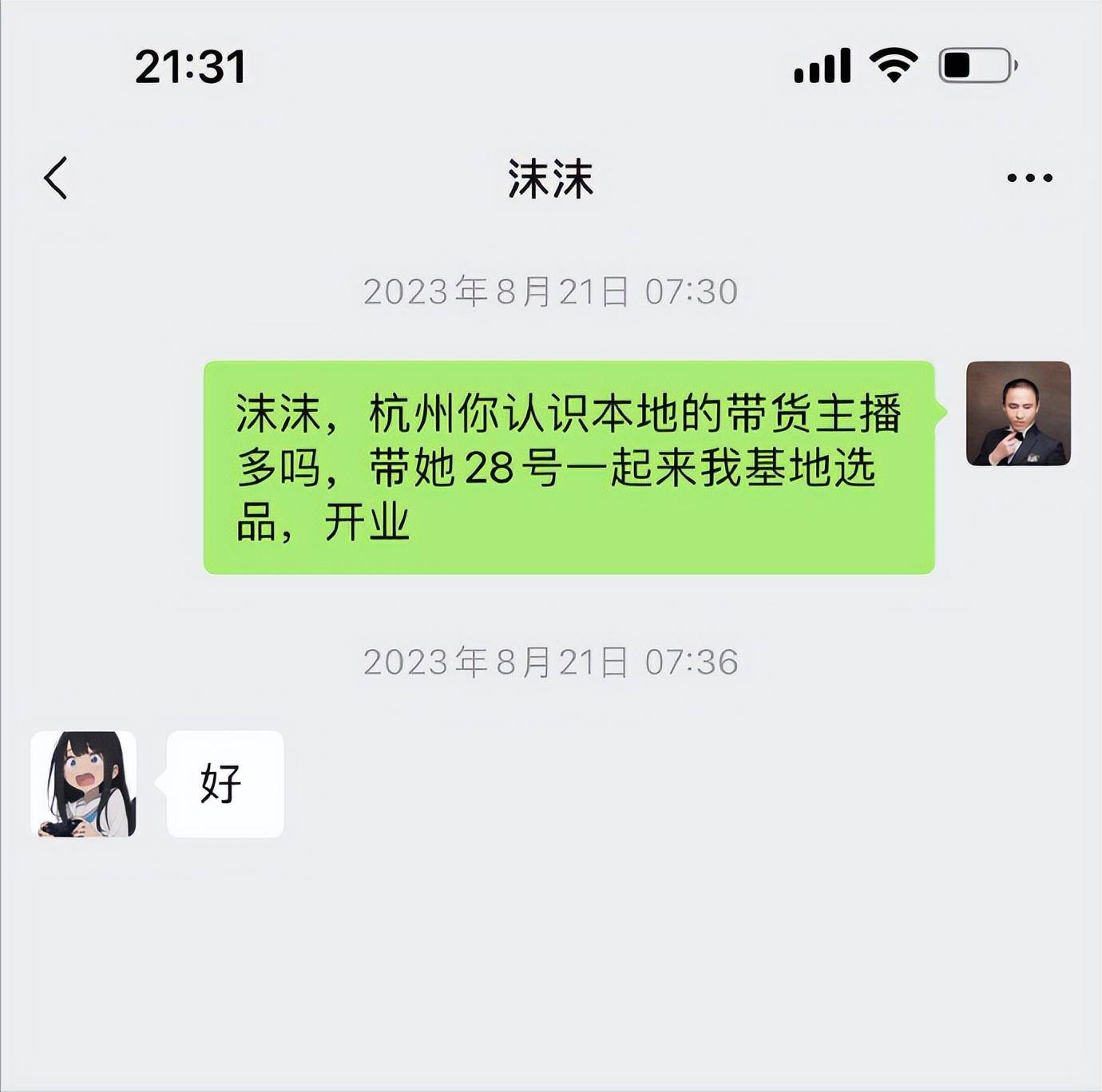The image size is (1102, 1092).
Task: Open the sender's profile photo in suit
Action: pos(1018,413)
